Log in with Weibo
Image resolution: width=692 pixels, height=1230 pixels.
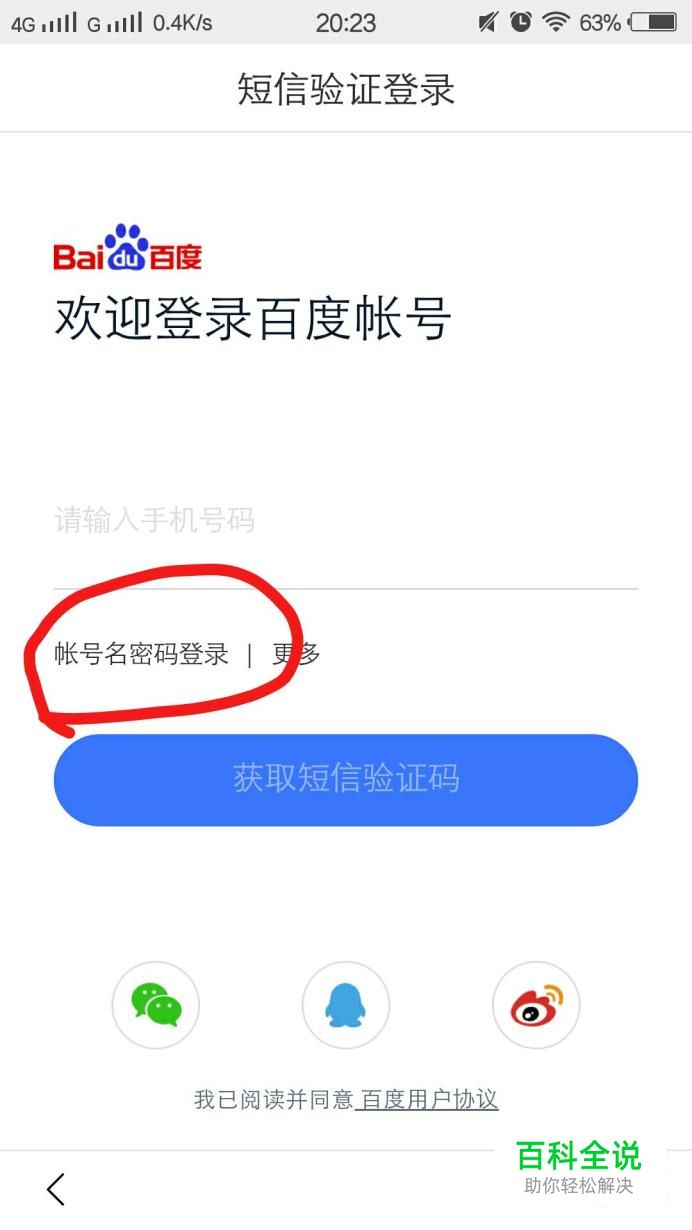(536, 1005)
